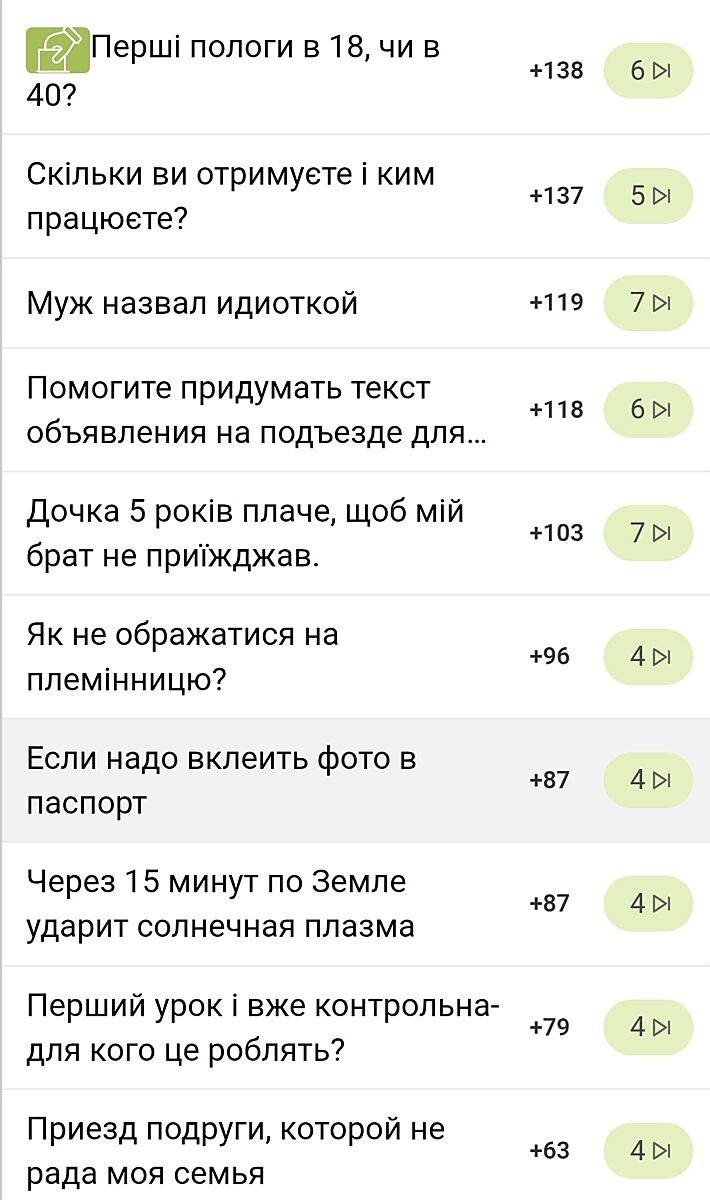The image size is (710, 1200).
Task: Jump to page 7 of 'Муж назвал идиоткой'
Action: tap(648, 303)
